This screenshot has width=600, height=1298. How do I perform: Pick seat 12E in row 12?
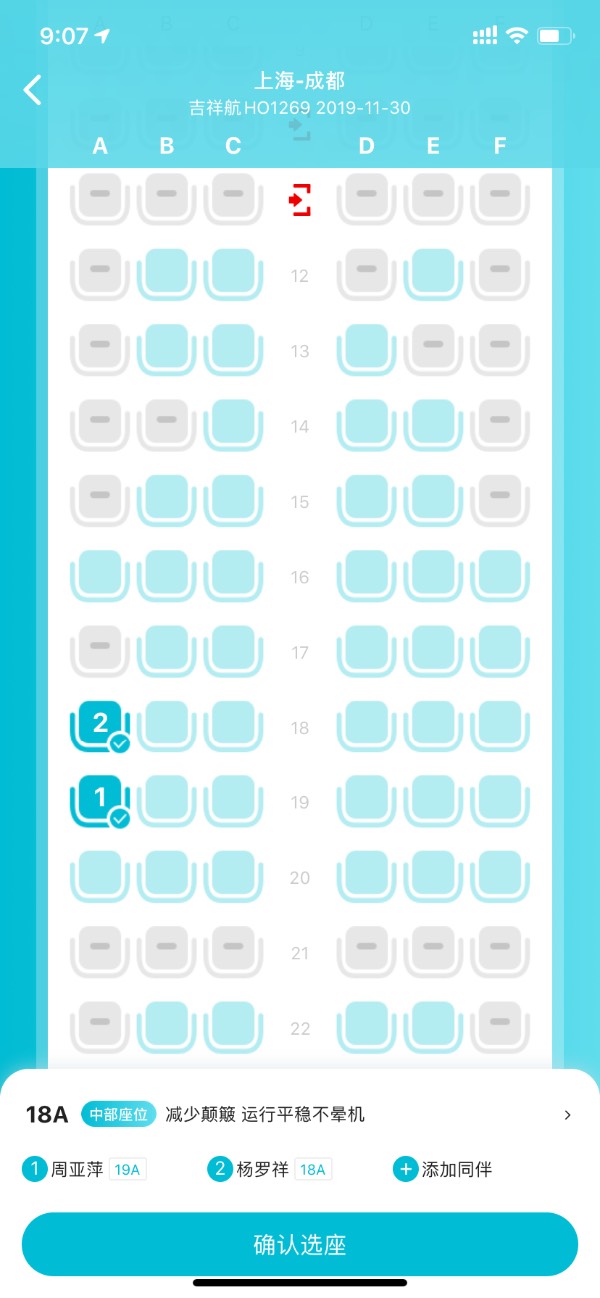point(433,274)
